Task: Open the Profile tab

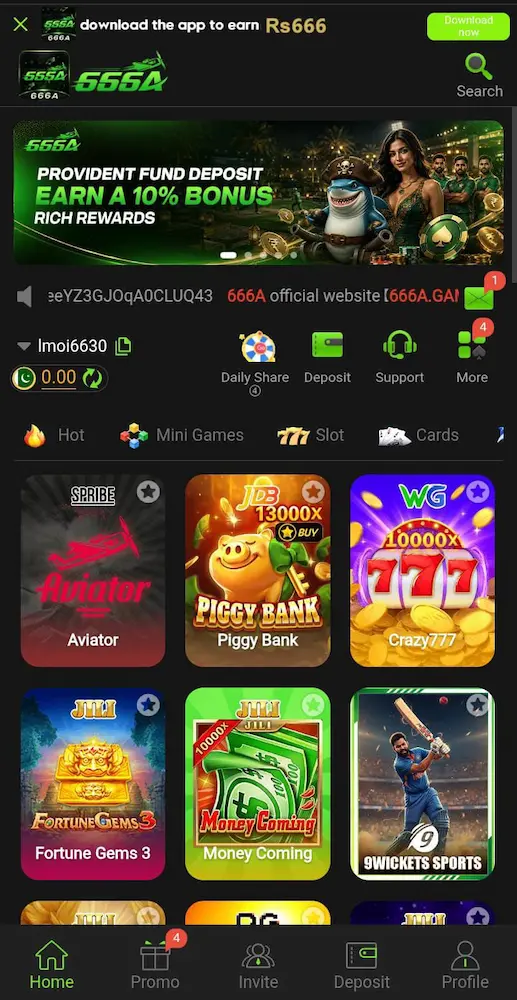Action: tap(465, 965)
